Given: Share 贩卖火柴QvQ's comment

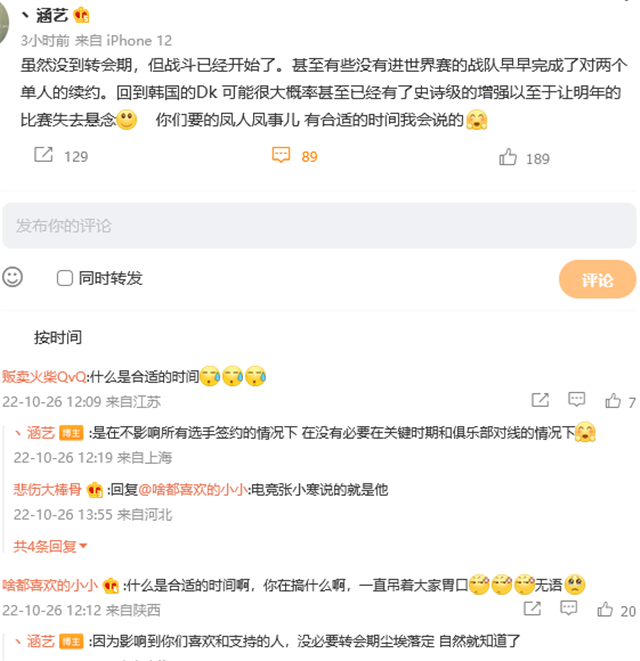Looking at the screenshot, I should coord(540,401).
